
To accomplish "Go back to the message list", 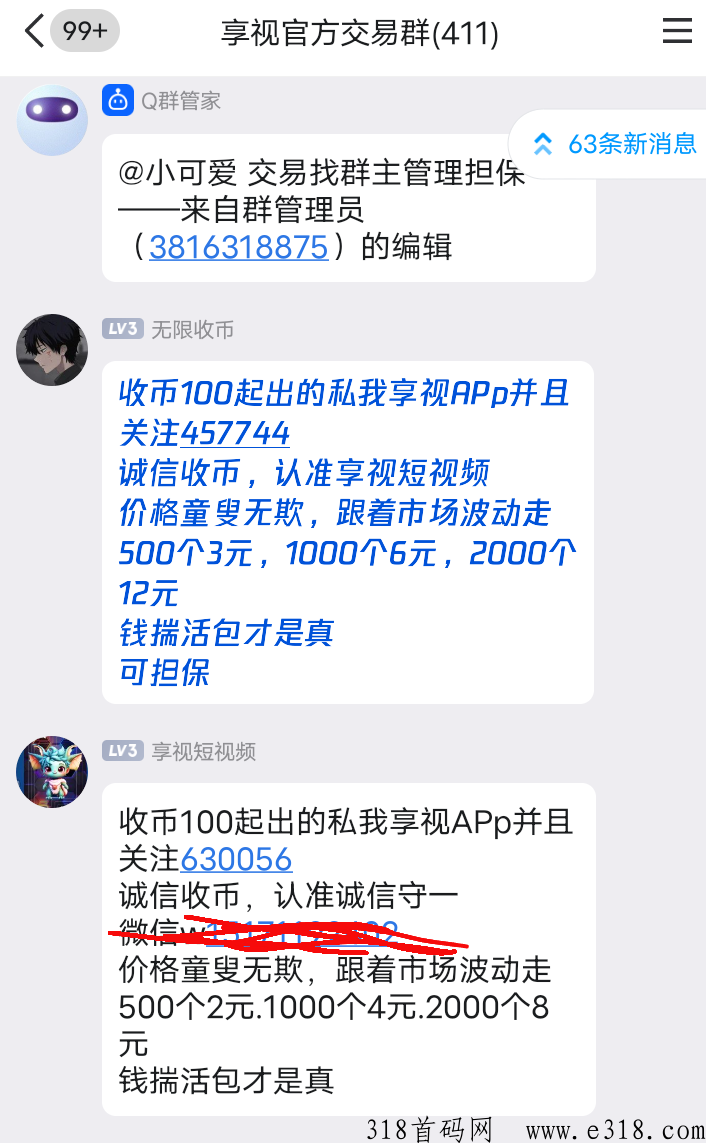I will point(35,32).
